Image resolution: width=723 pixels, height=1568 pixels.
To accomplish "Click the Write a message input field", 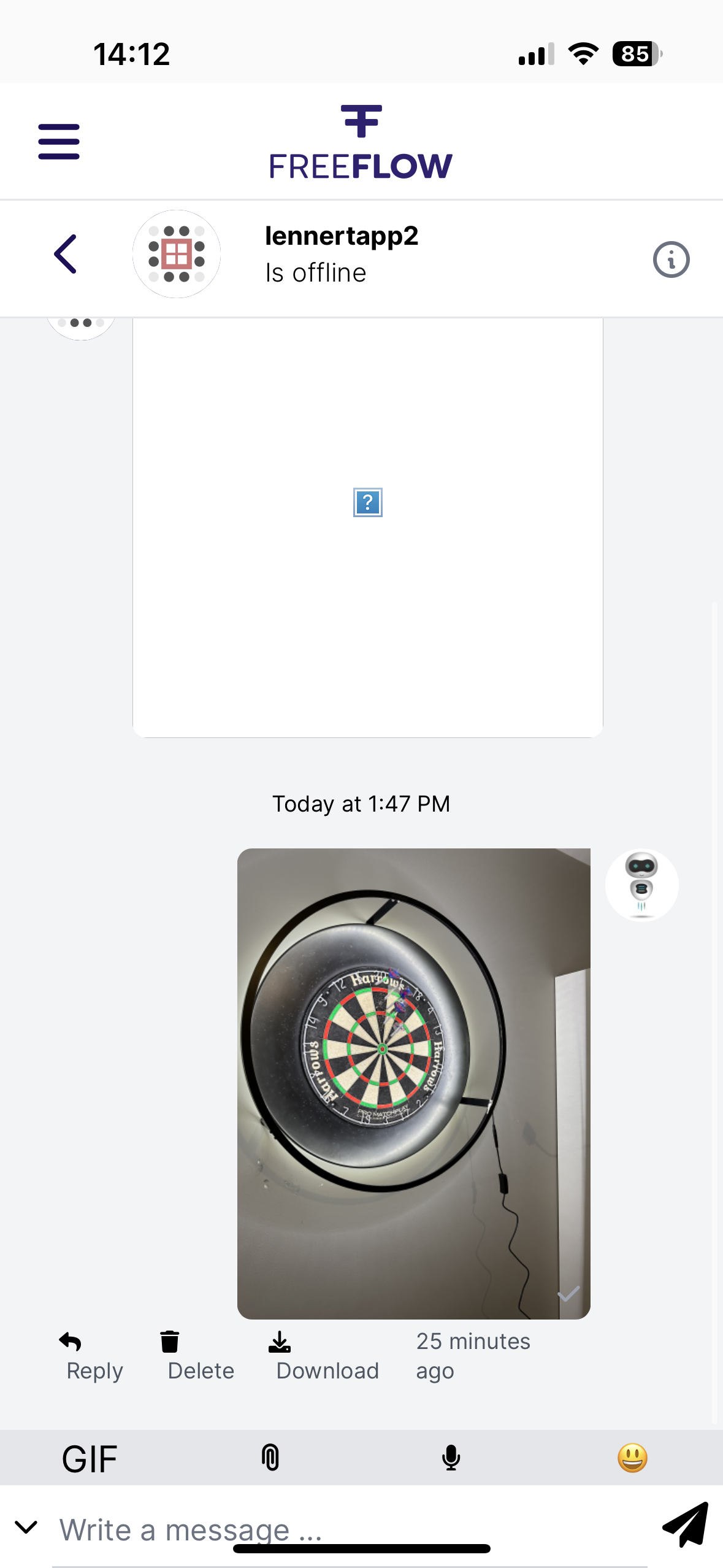I will 245,1528.
